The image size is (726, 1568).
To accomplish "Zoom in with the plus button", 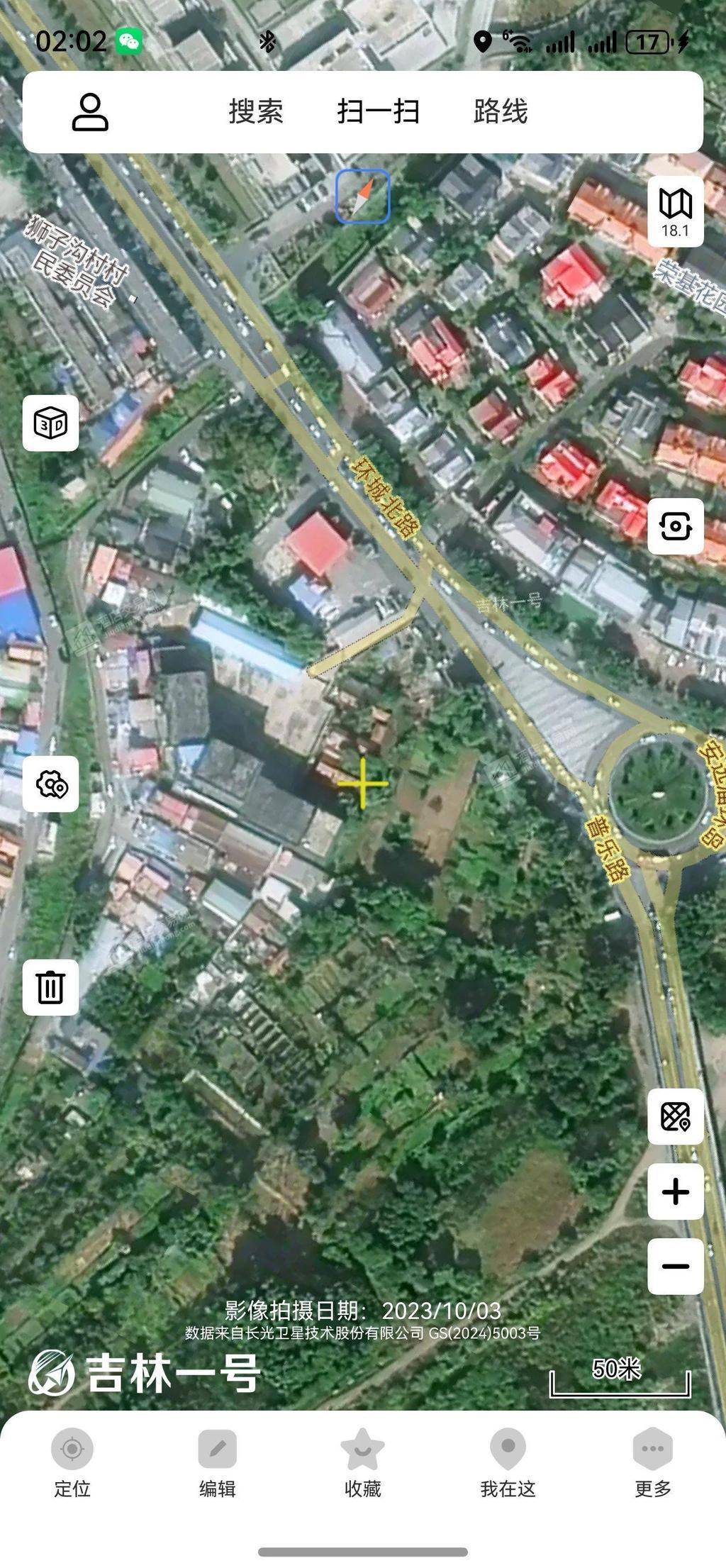I will pos(675,1191).
